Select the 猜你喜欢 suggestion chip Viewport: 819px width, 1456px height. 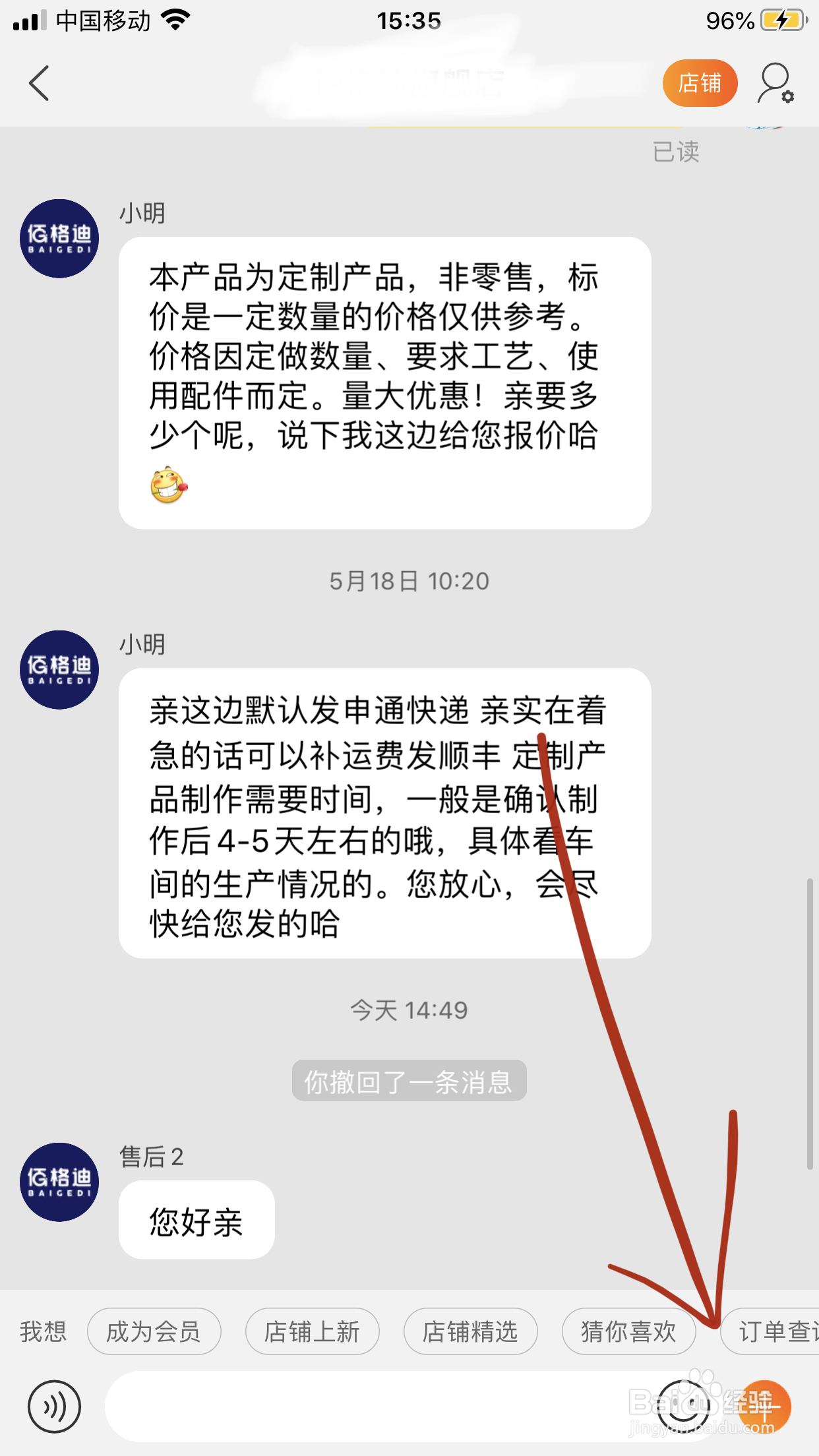[x=628, y=1331]
